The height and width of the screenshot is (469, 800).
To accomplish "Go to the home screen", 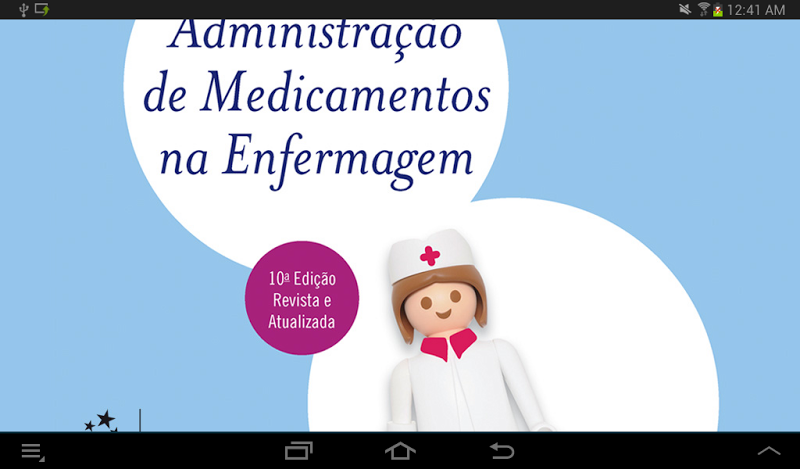I will (400, 452).
